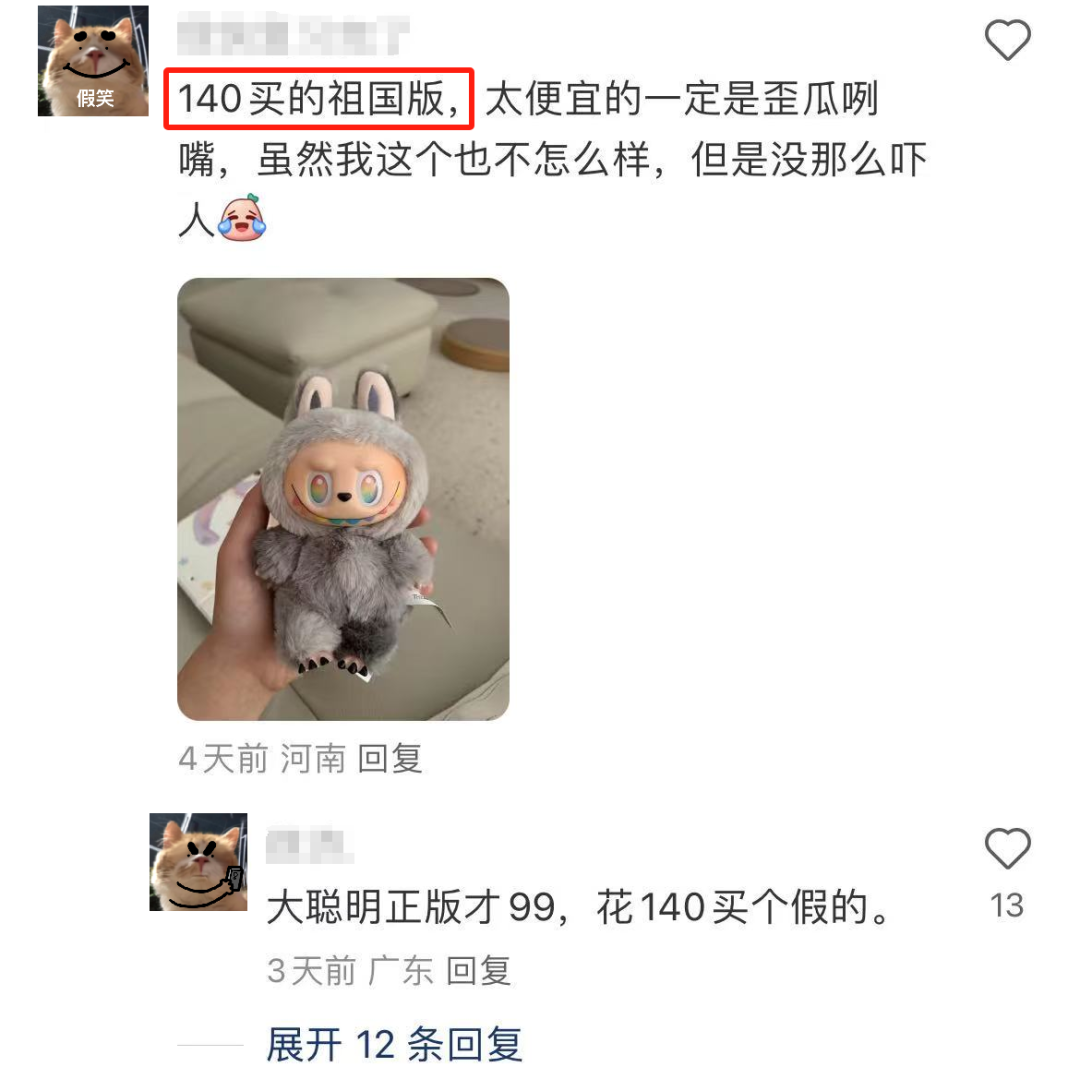Screen dimensions: 1080x1091
Task: Open the plush toy photo in the comment
Action: point(343,499)
